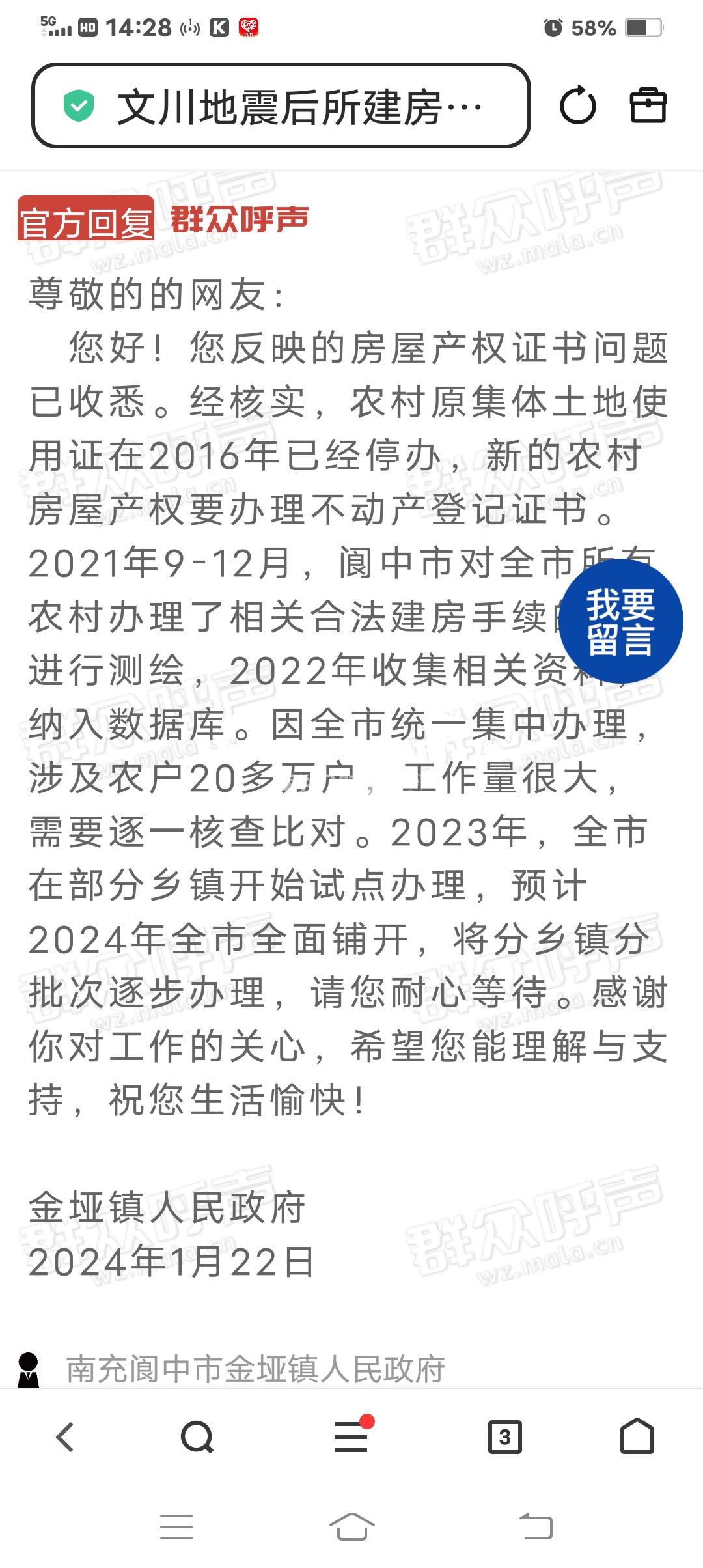Tap the system recent apps button
Viewport: 703px width, 1568px height.
[176, 1526]
